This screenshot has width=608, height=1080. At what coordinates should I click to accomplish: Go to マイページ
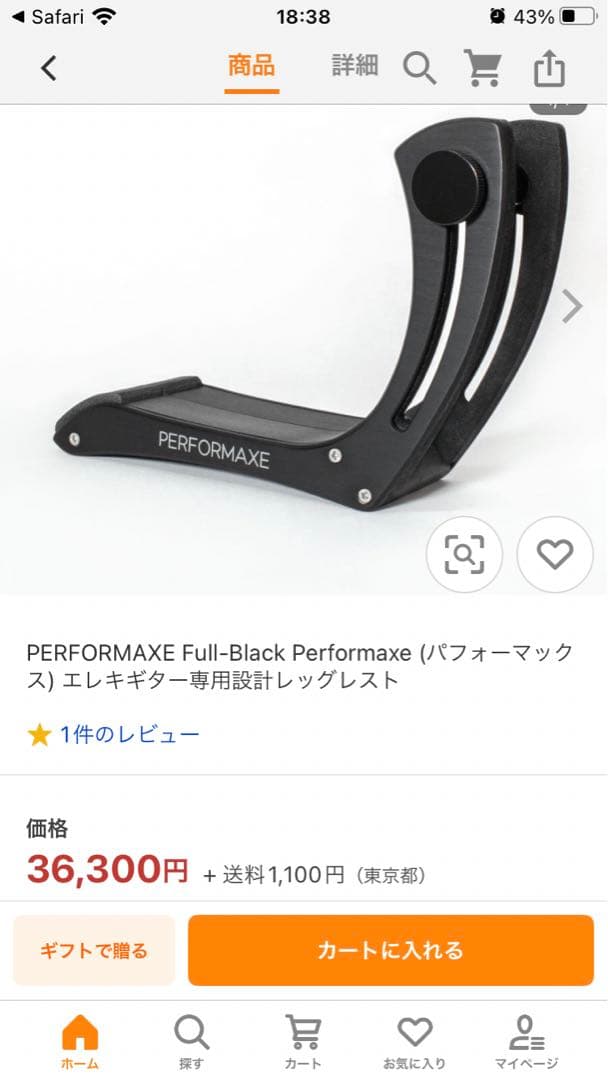point(526,1041)
